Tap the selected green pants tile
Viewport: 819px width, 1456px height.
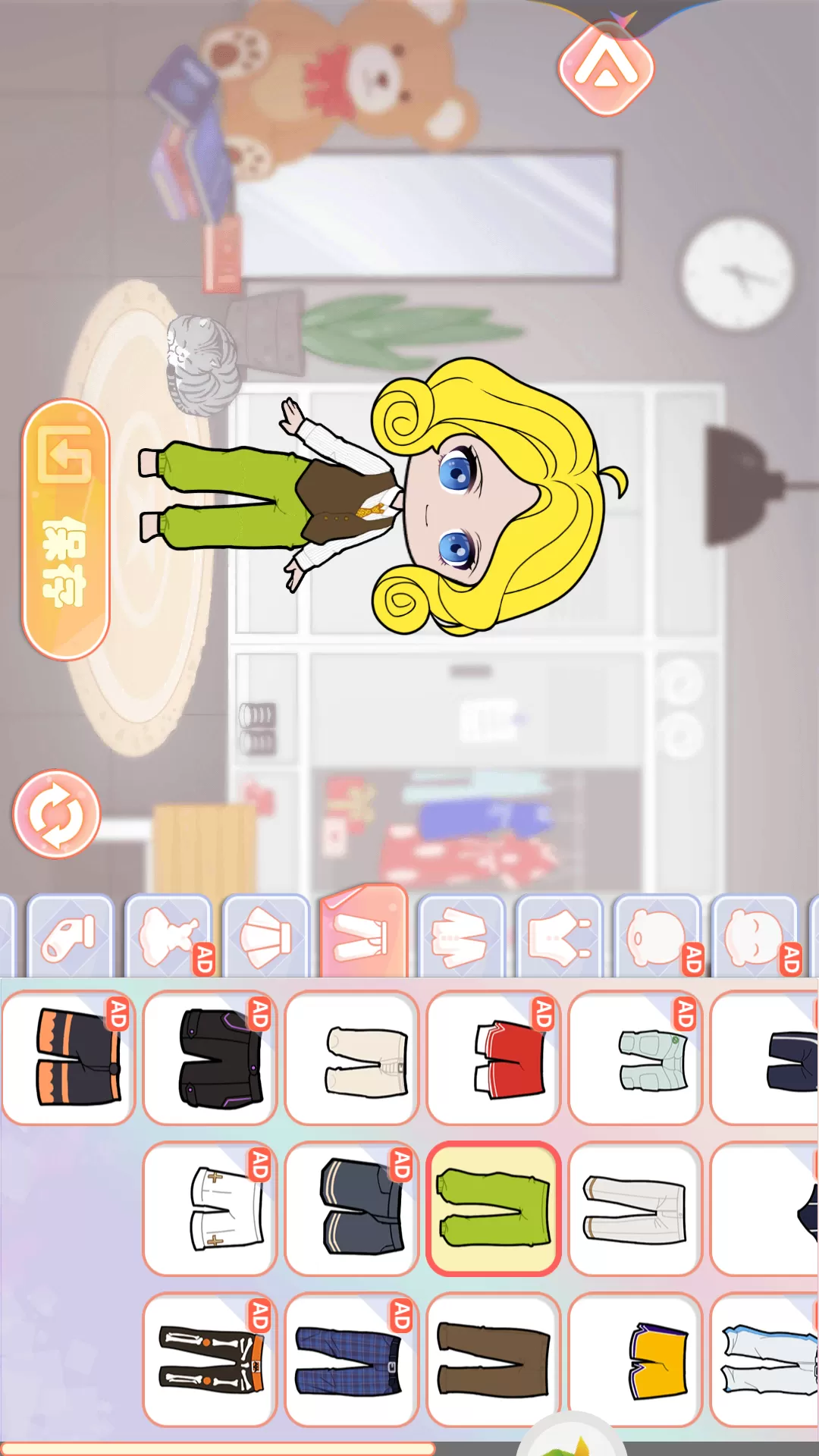pyautogui.click(x=494, y=1209)
